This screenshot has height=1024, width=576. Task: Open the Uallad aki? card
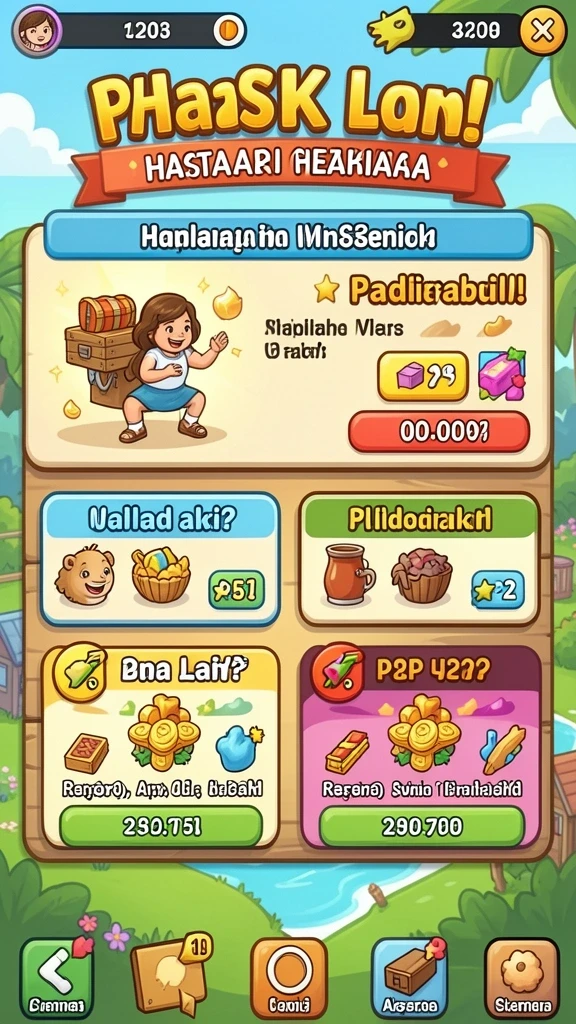pos(161,560)
